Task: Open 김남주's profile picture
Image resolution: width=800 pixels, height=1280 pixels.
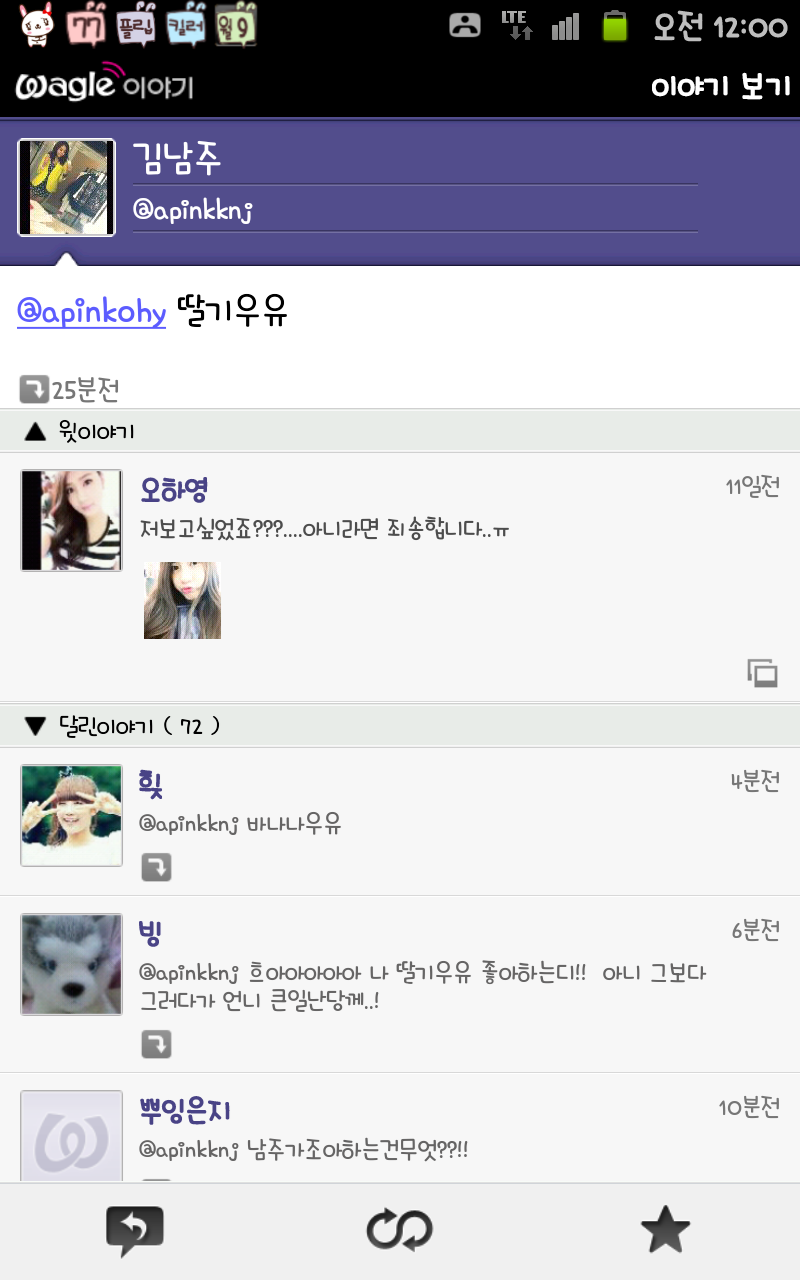Action: tap(66, 187)
